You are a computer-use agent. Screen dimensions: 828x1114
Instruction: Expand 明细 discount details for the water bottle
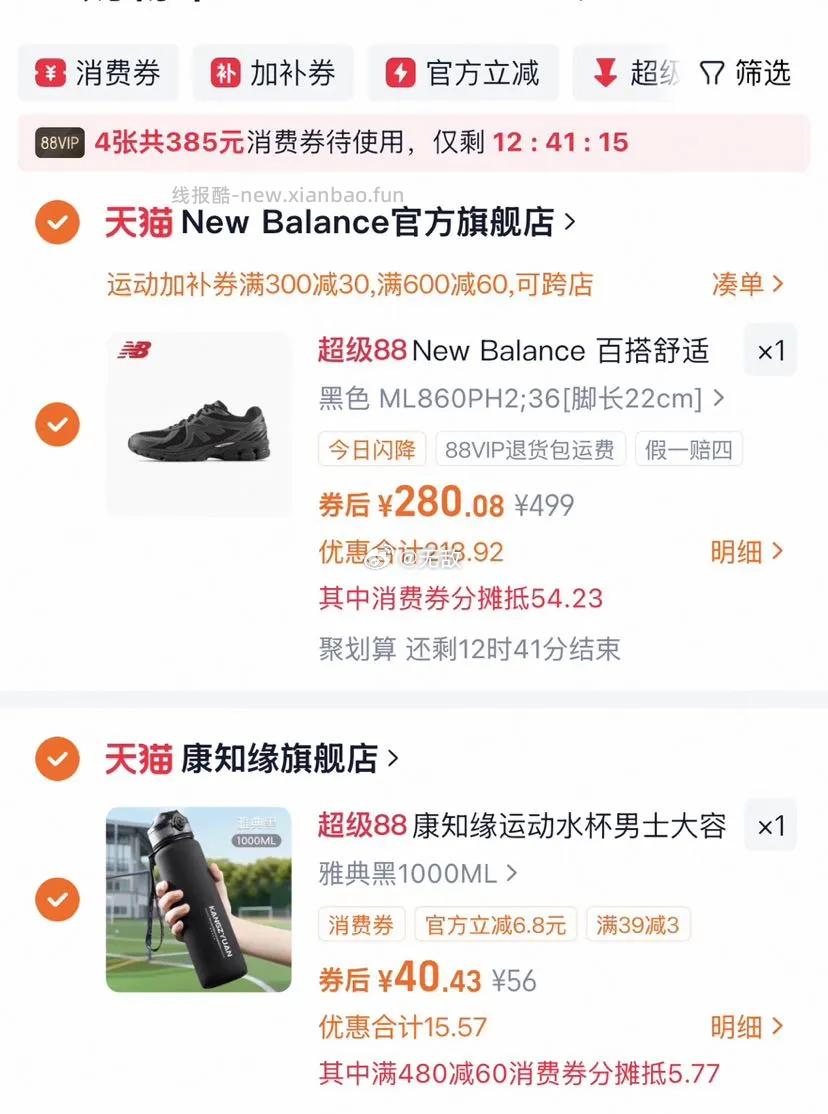pos(745,1027)
